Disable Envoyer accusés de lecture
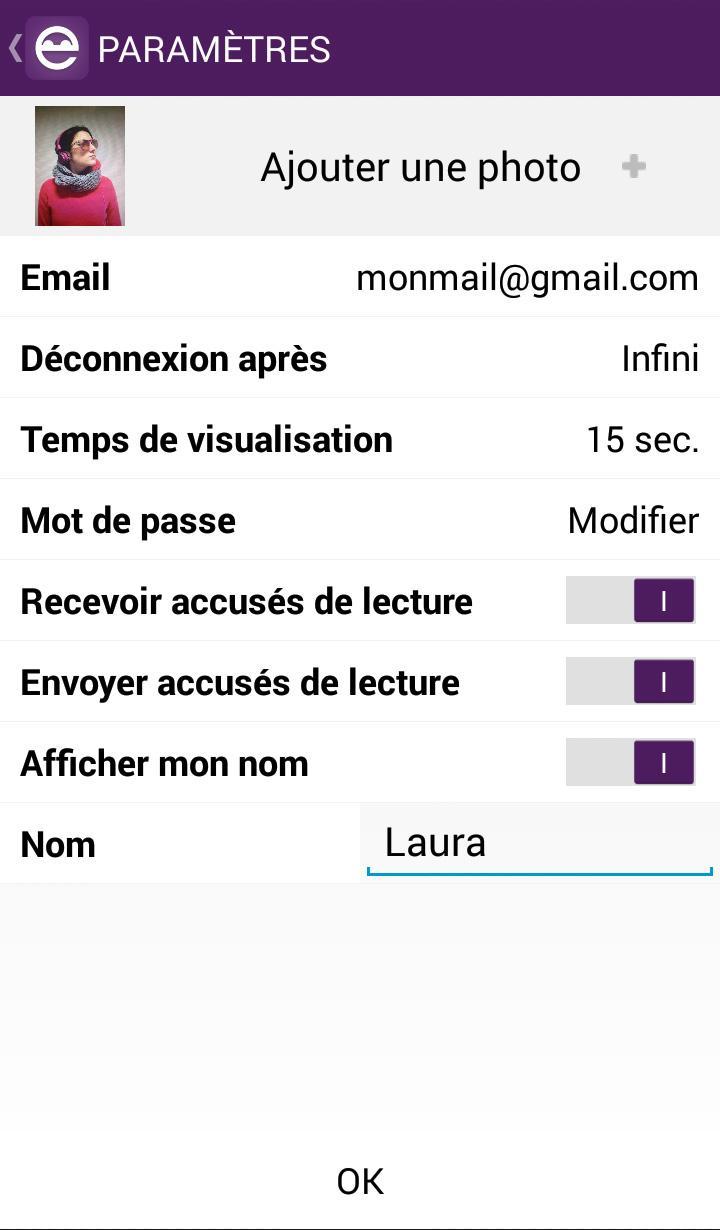 point(630,682)
